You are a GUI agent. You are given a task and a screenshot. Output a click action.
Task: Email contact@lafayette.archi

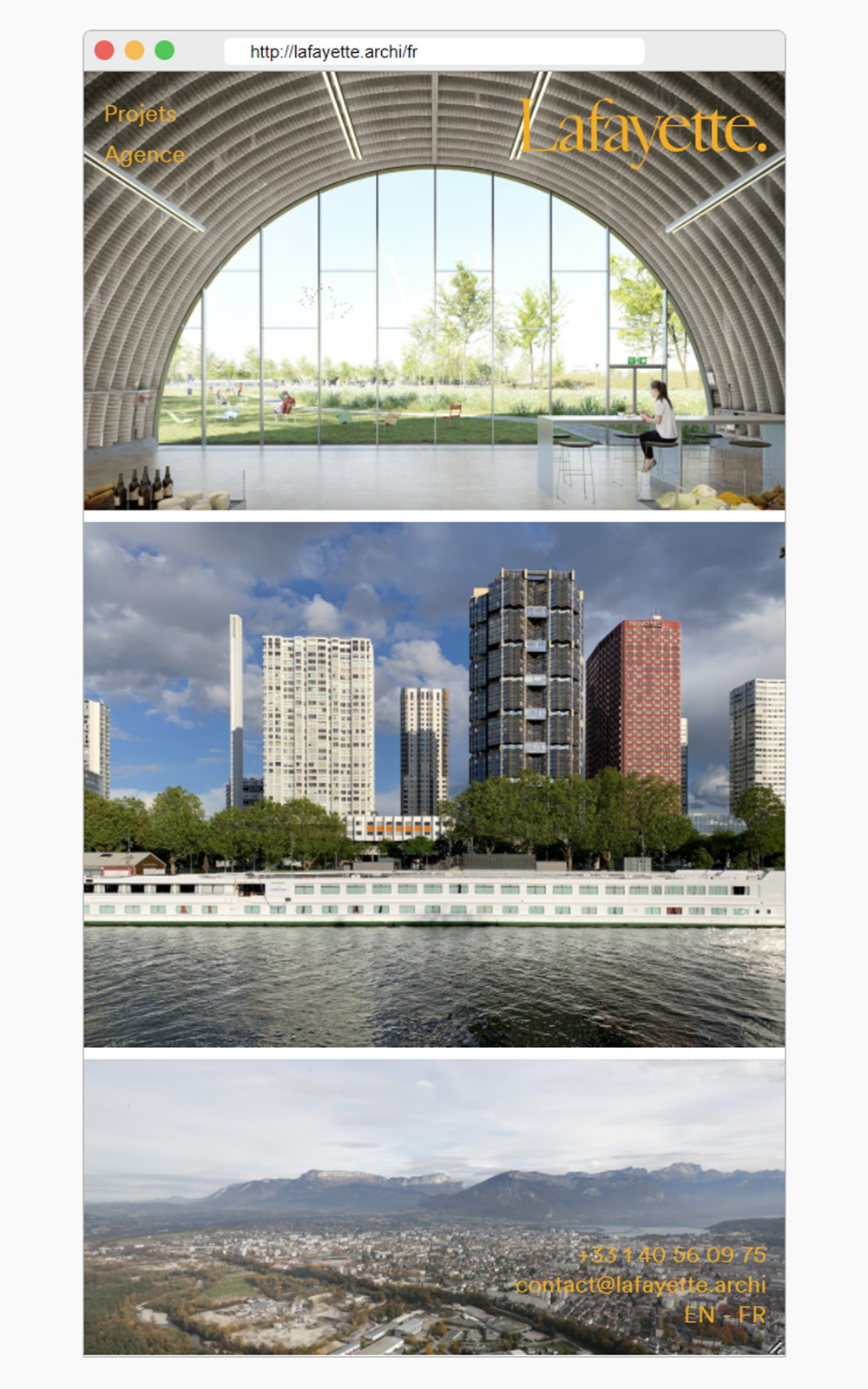pyautogui.click(x=641, y=1285)
